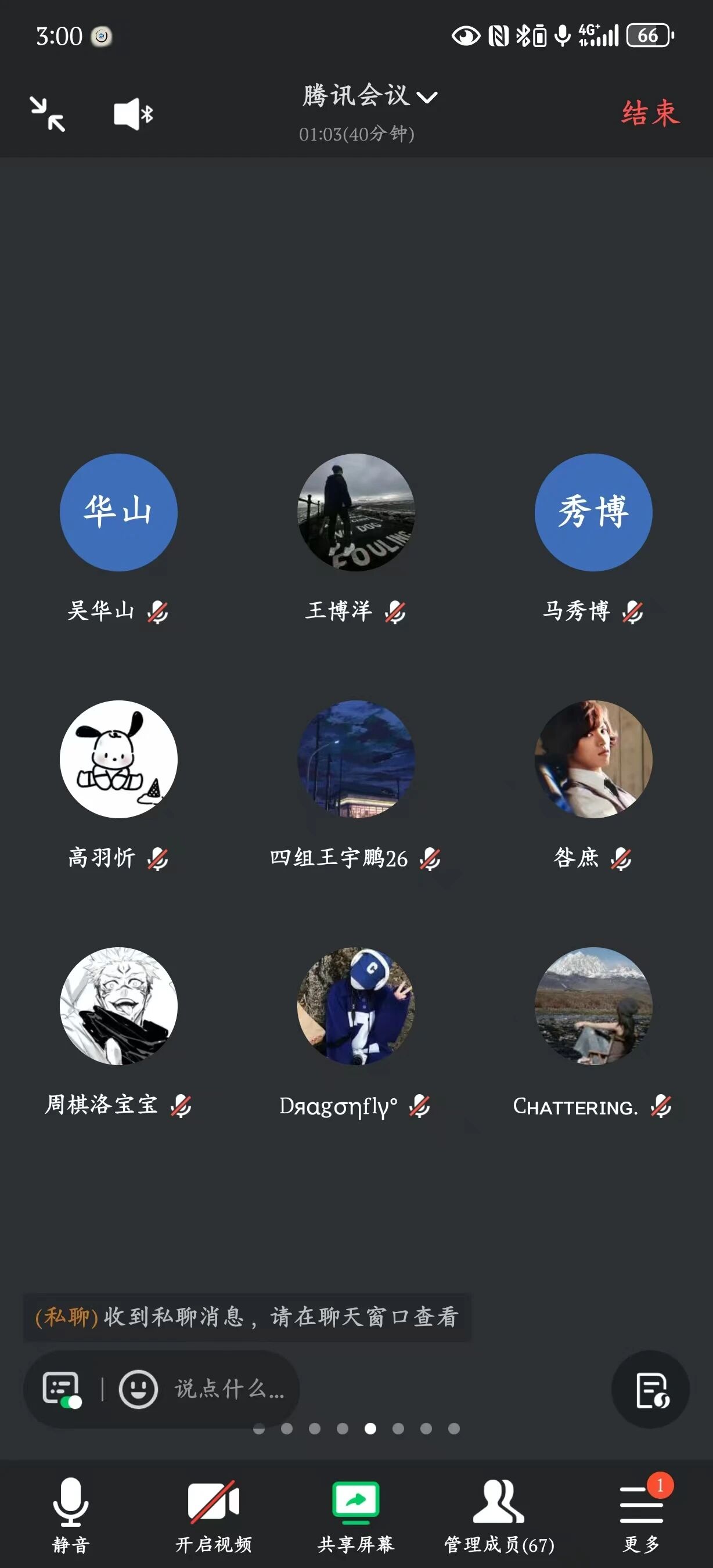Open the meeting notes floating button

coord(650,1390)
